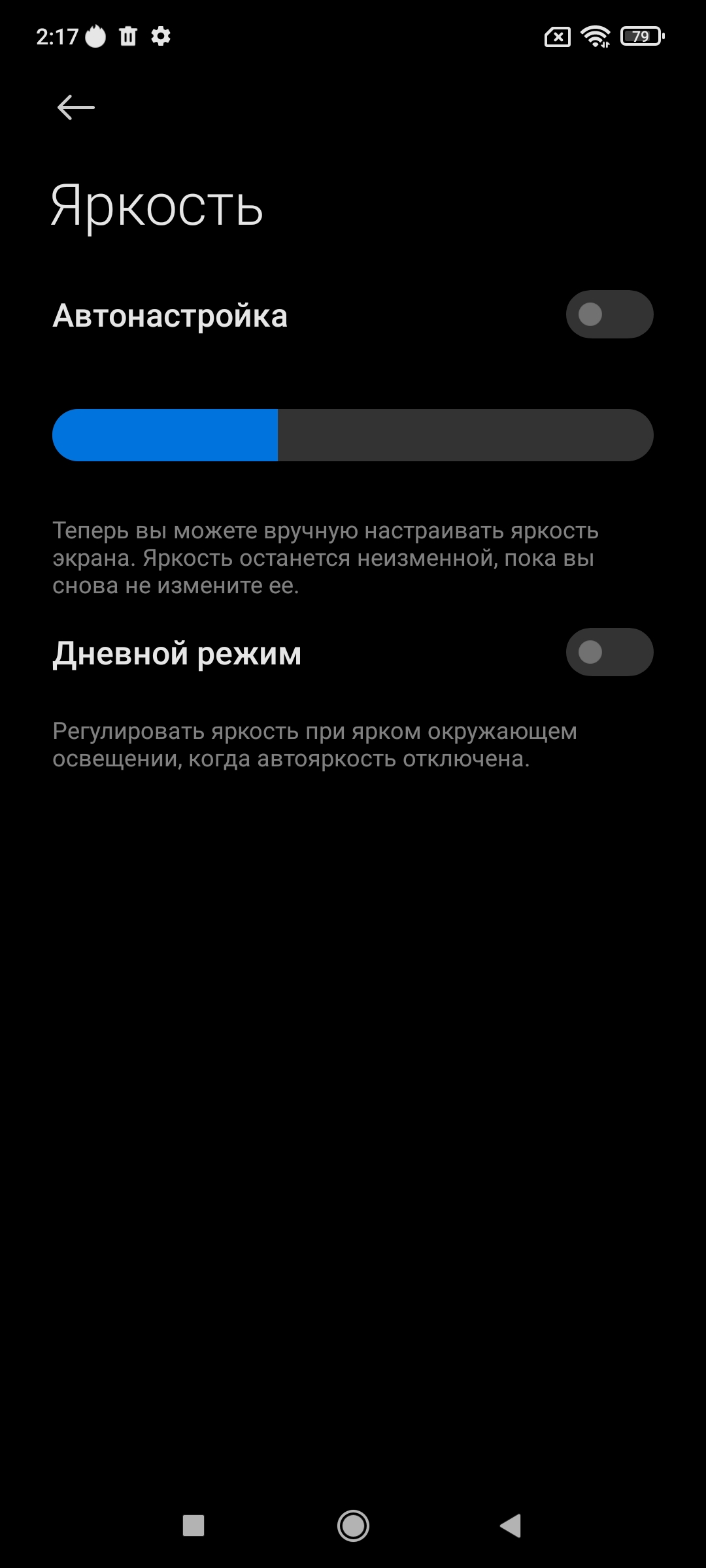Go back using the top arrow

coord(76,108)
